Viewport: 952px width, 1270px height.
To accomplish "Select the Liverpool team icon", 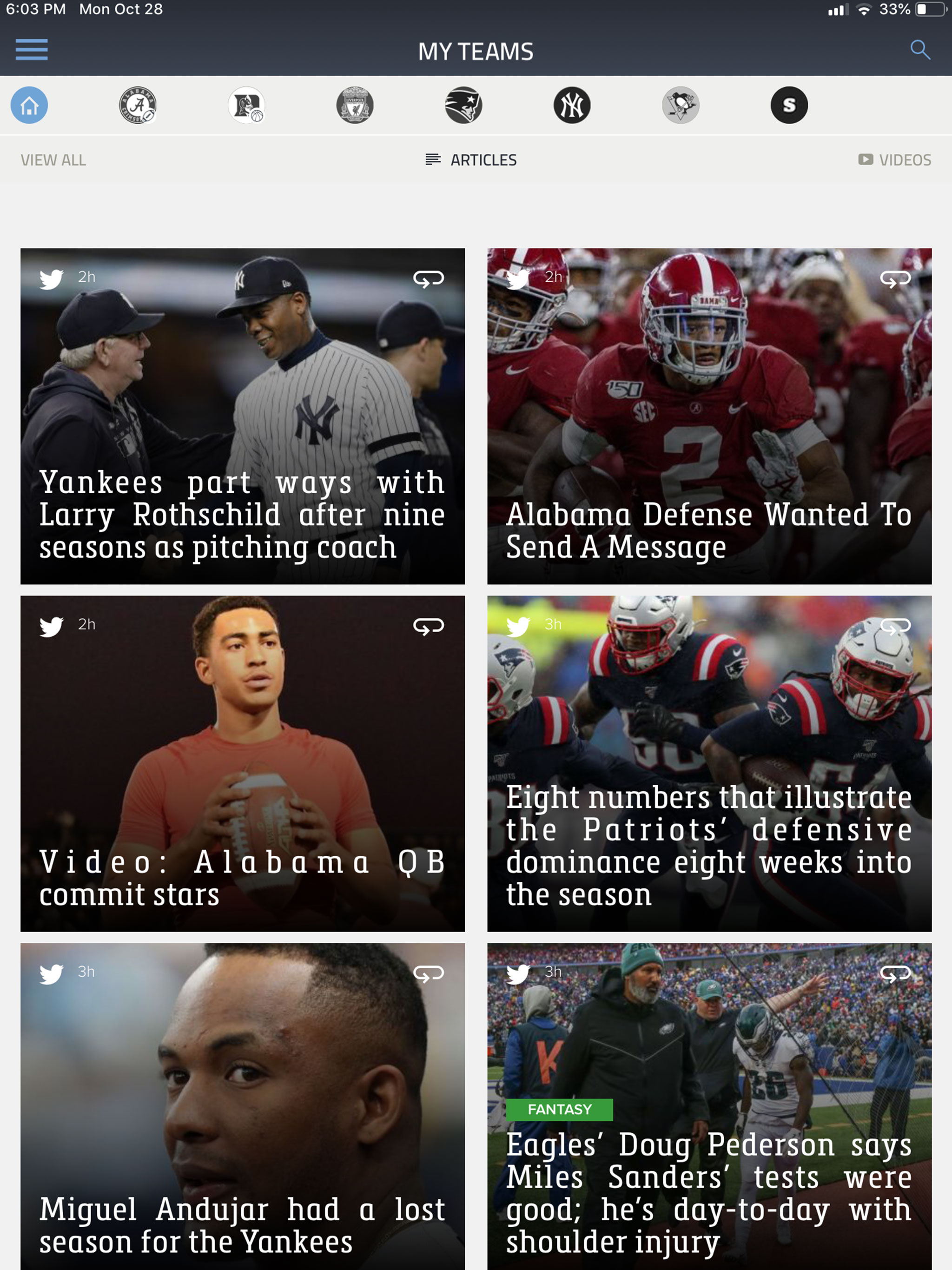I will 355,106.
